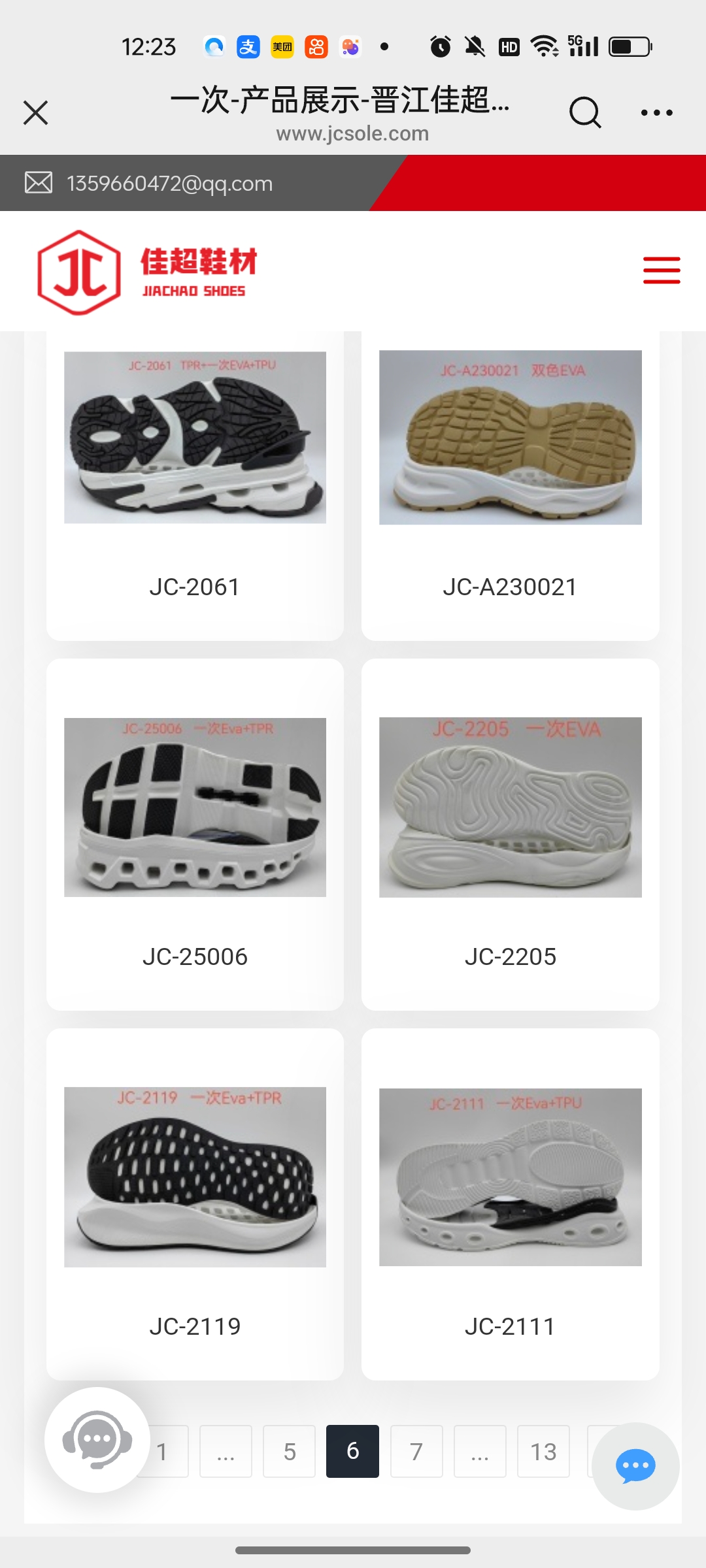Go to last page 13
The height and width of the screenshot is (1568, 706).
[543, 1452]
